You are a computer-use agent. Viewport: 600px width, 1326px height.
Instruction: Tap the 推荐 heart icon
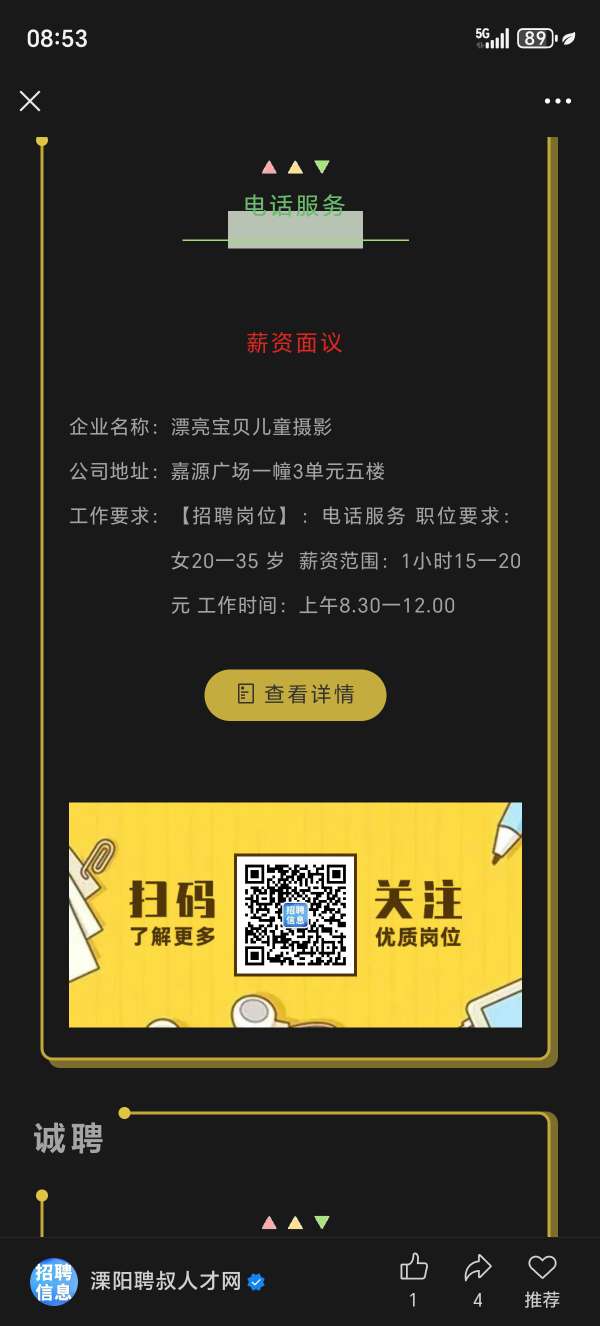pos(542,1269)
